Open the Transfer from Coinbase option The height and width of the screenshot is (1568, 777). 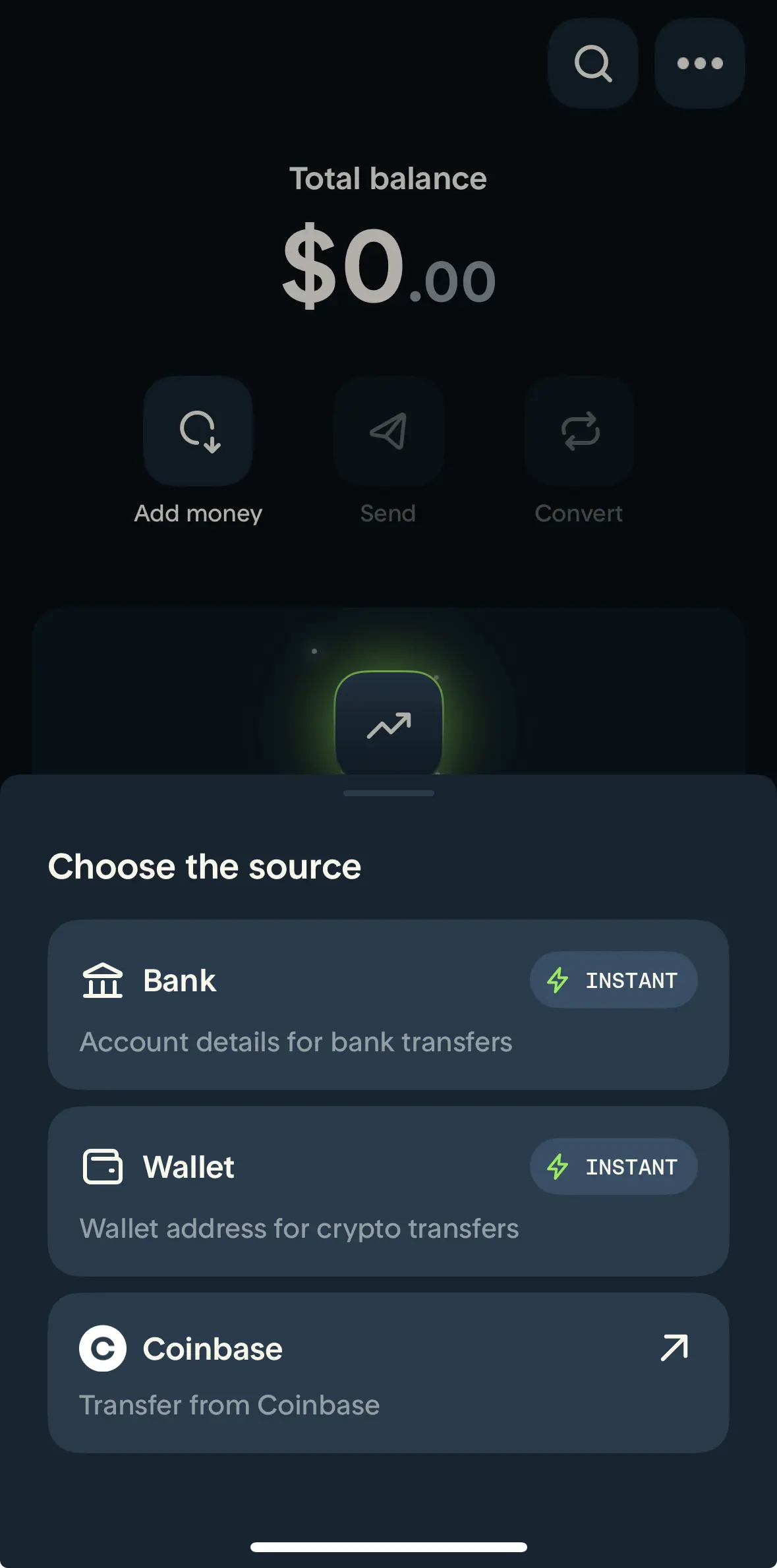tap(388, 1372)
